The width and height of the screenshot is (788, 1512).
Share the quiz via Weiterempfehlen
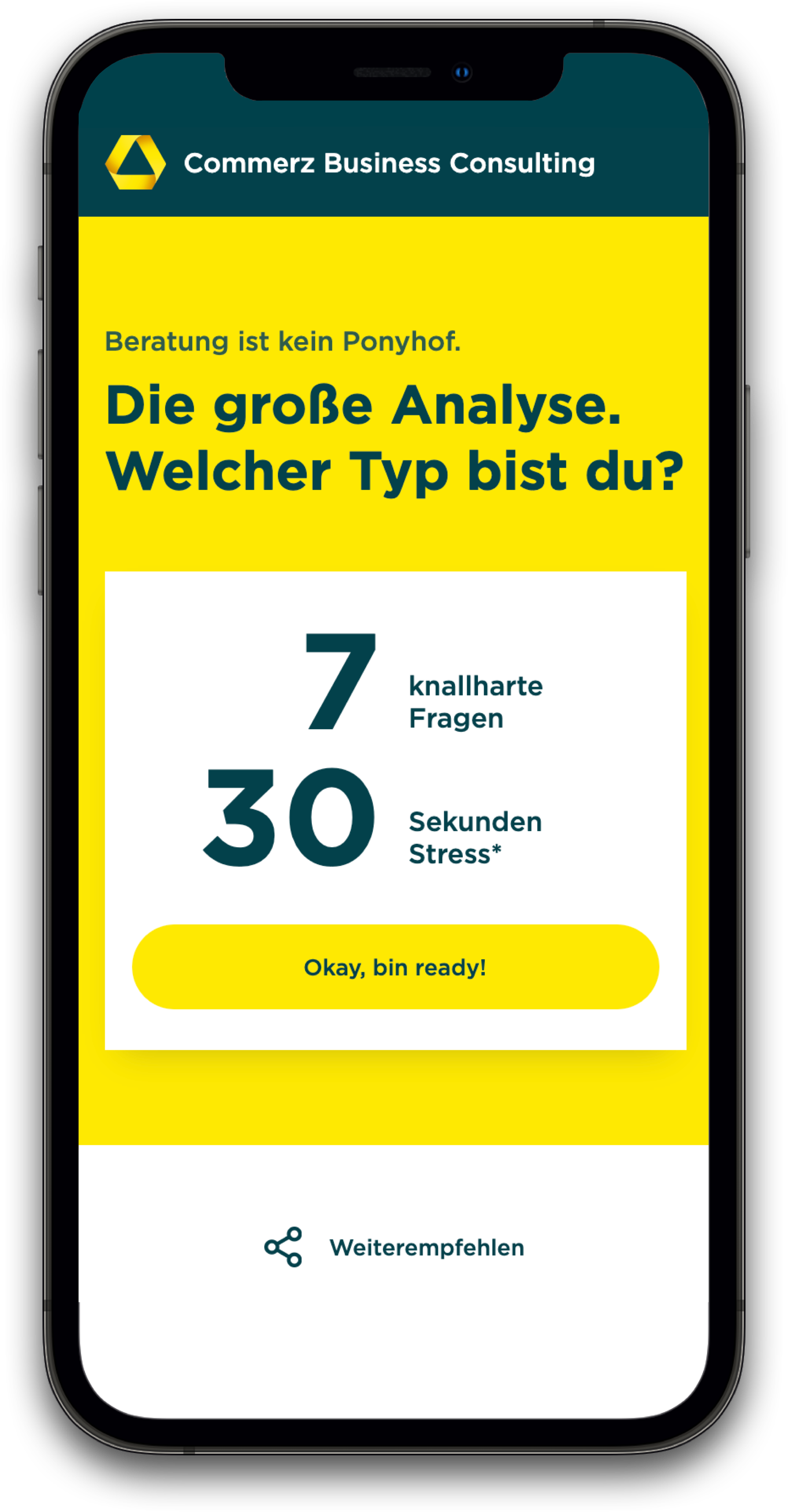tap(394, 1247)
